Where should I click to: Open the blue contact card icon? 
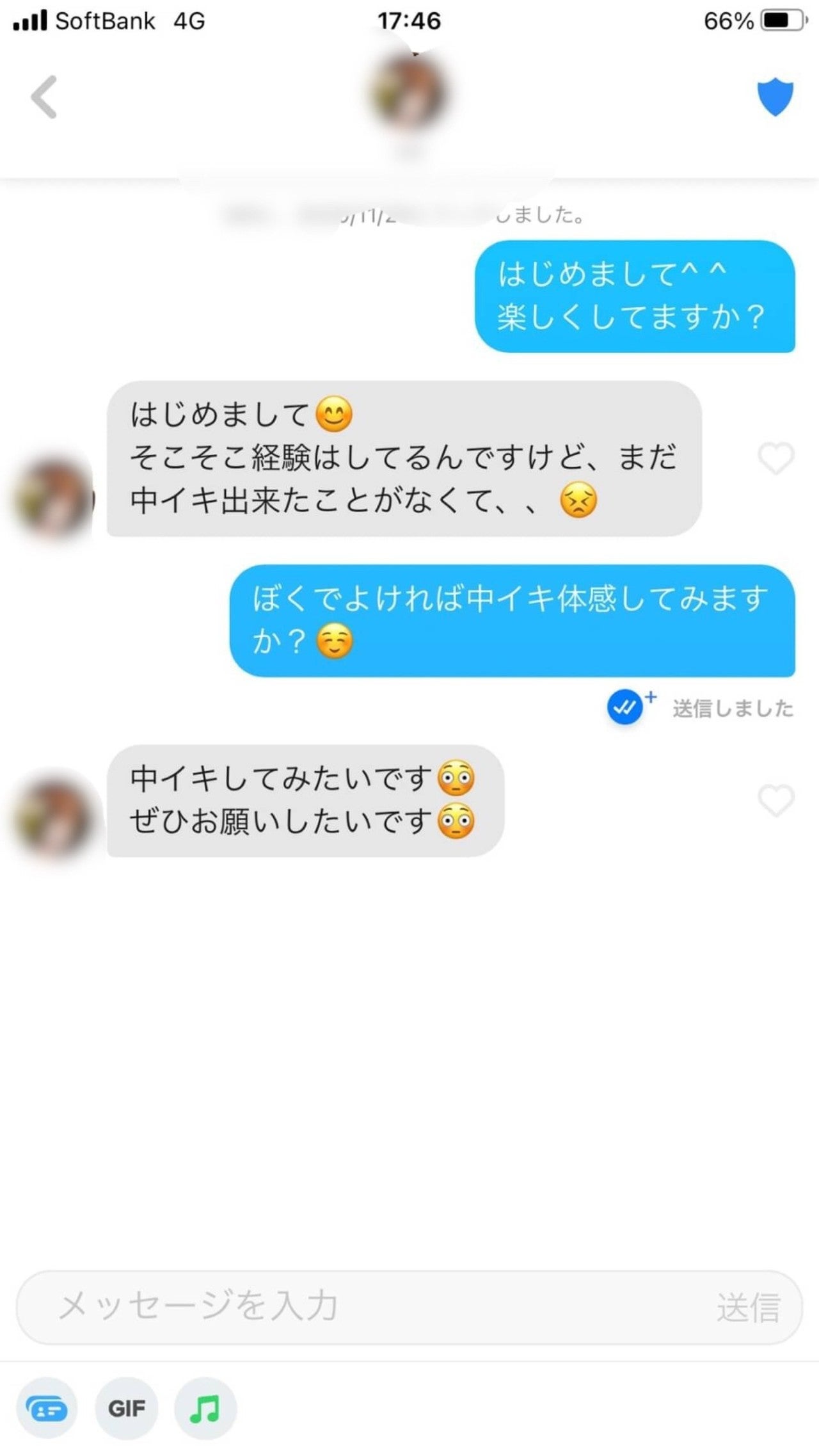click(x=47, y=1409)
